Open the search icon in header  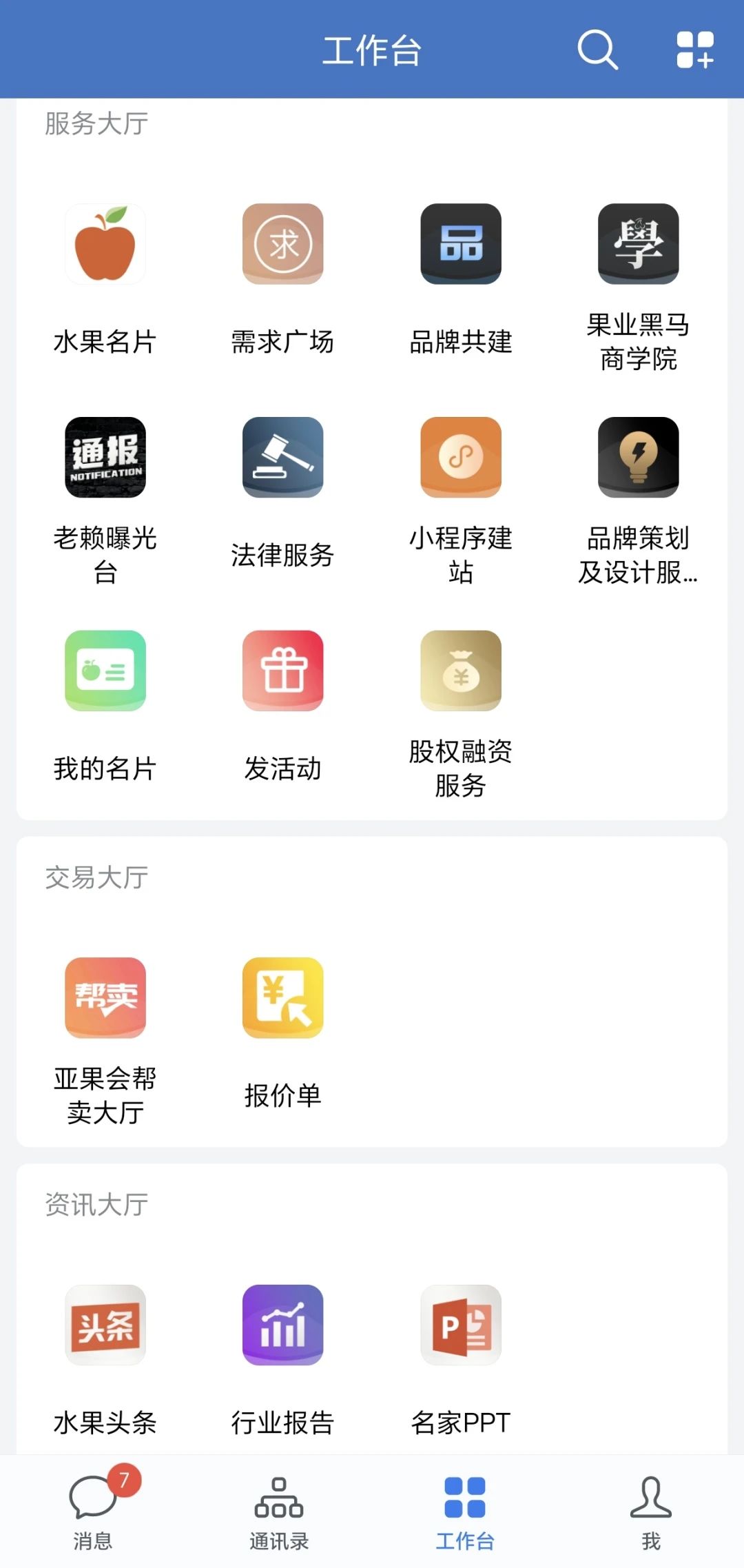click(597, 50)
